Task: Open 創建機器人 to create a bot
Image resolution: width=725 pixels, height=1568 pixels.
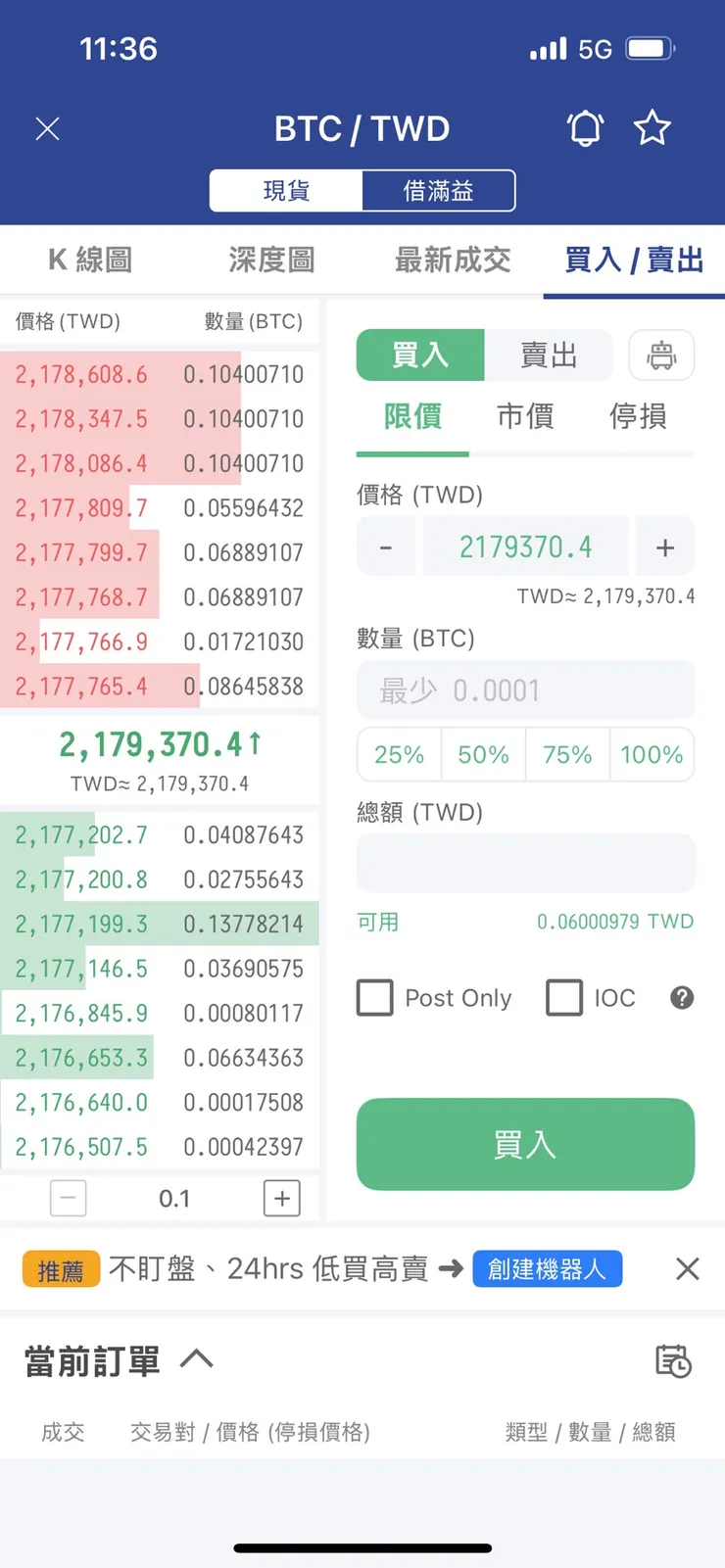Action: [547, 1268]
